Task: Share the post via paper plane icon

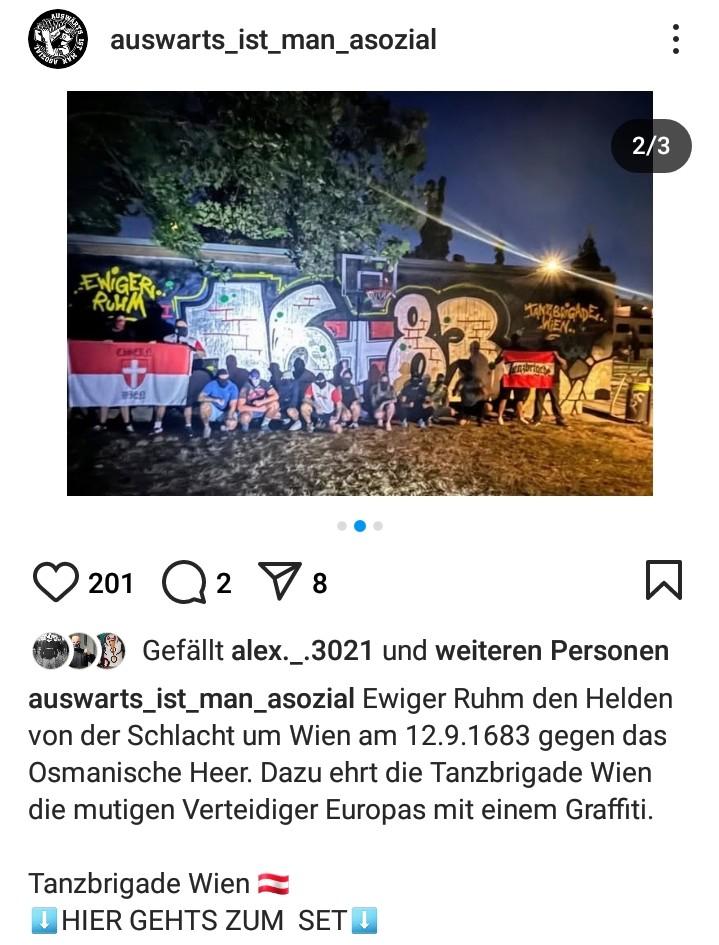Action: pos(280,581)
